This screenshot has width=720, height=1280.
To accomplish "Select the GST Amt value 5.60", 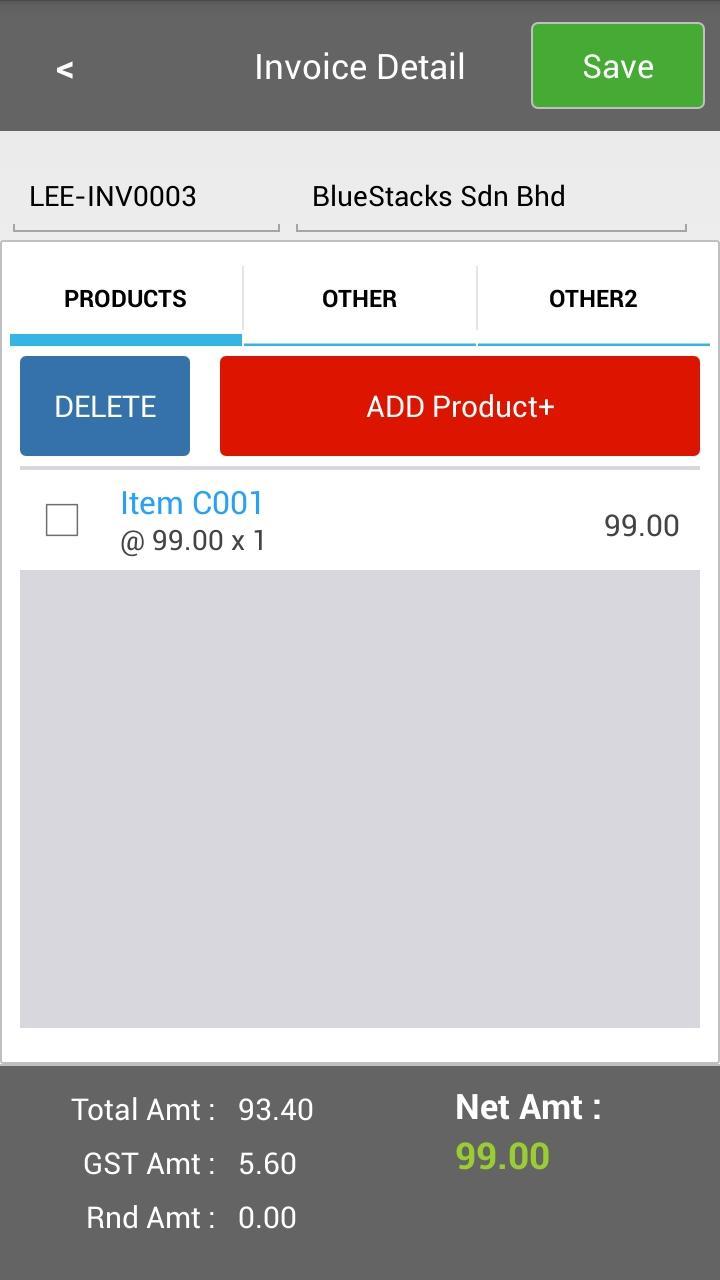I will click(x=268, y=1163).
